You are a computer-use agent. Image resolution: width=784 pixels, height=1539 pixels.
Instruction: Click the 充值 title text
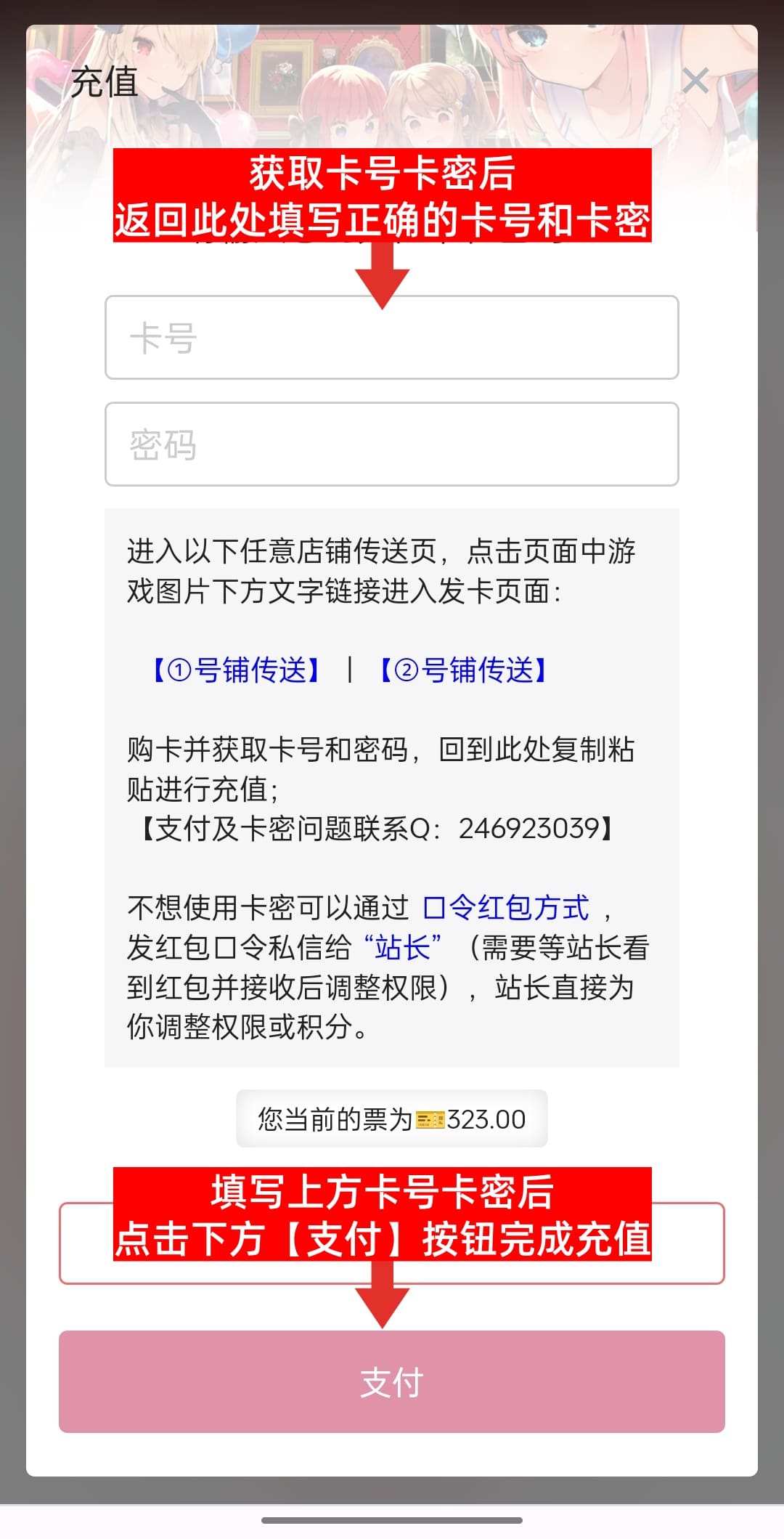pyautogui.click(x=103, y=84)
